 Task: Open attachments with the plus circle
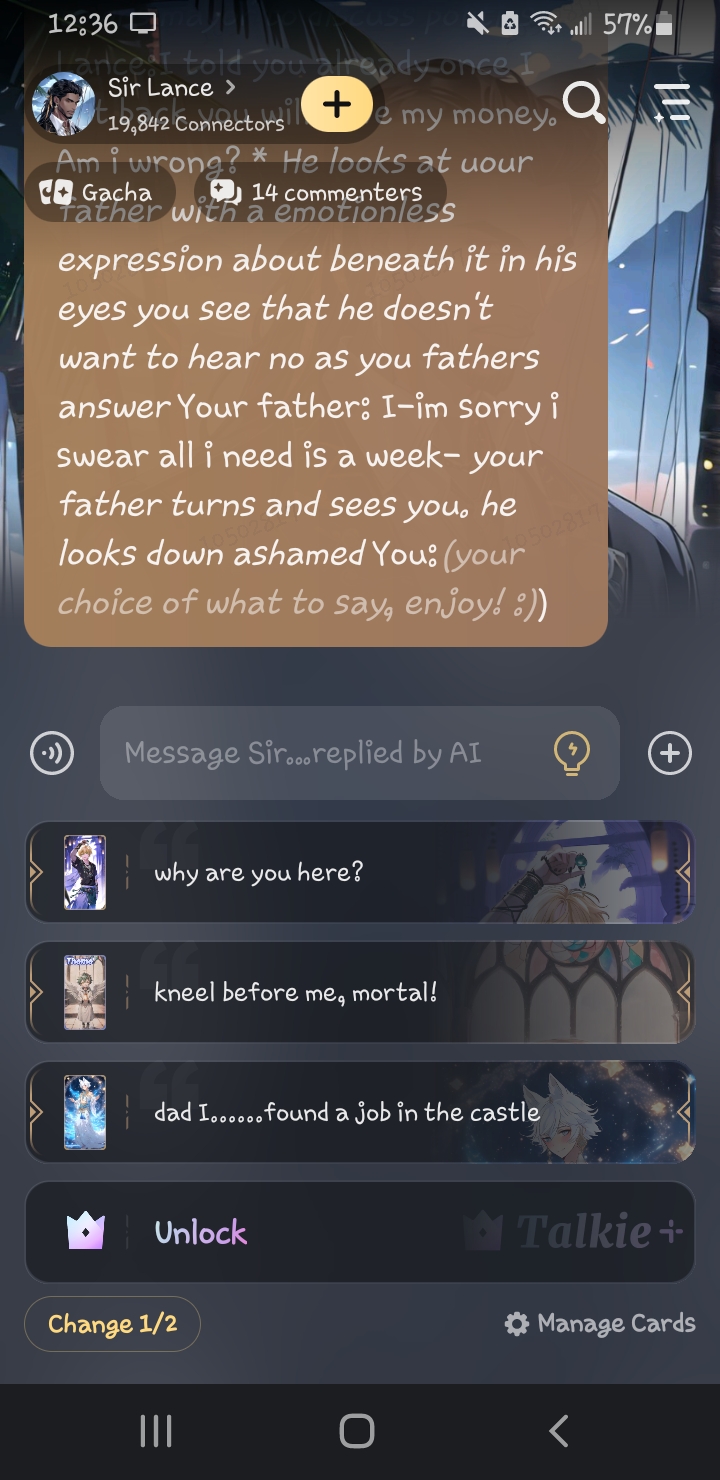point(669,753)
